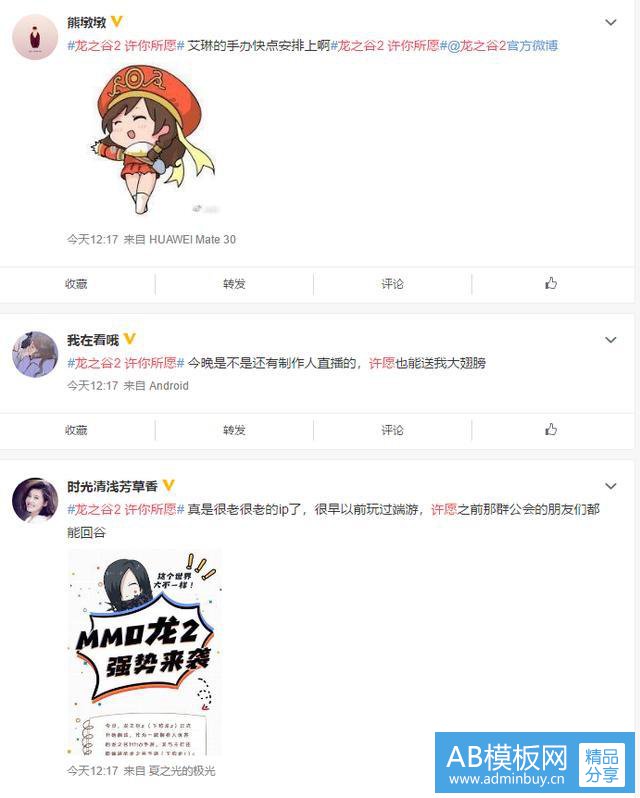Open the username 时光清浅芳草香
Image resolution: width=640 pixels, height=798 pixels.
(x=112, y=486)
